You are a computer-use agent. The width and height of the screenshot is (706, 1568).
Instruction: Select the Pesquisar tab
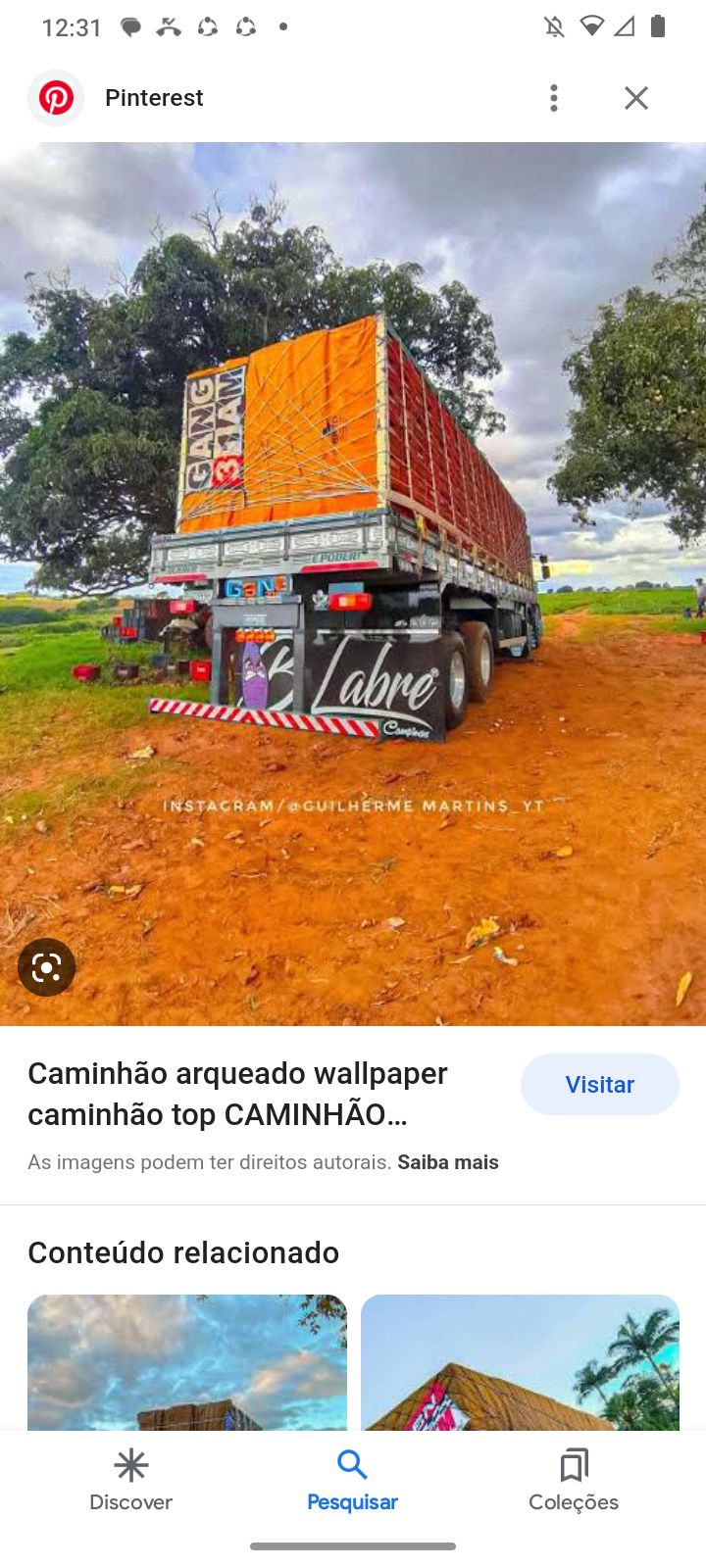pos(352,1480)
